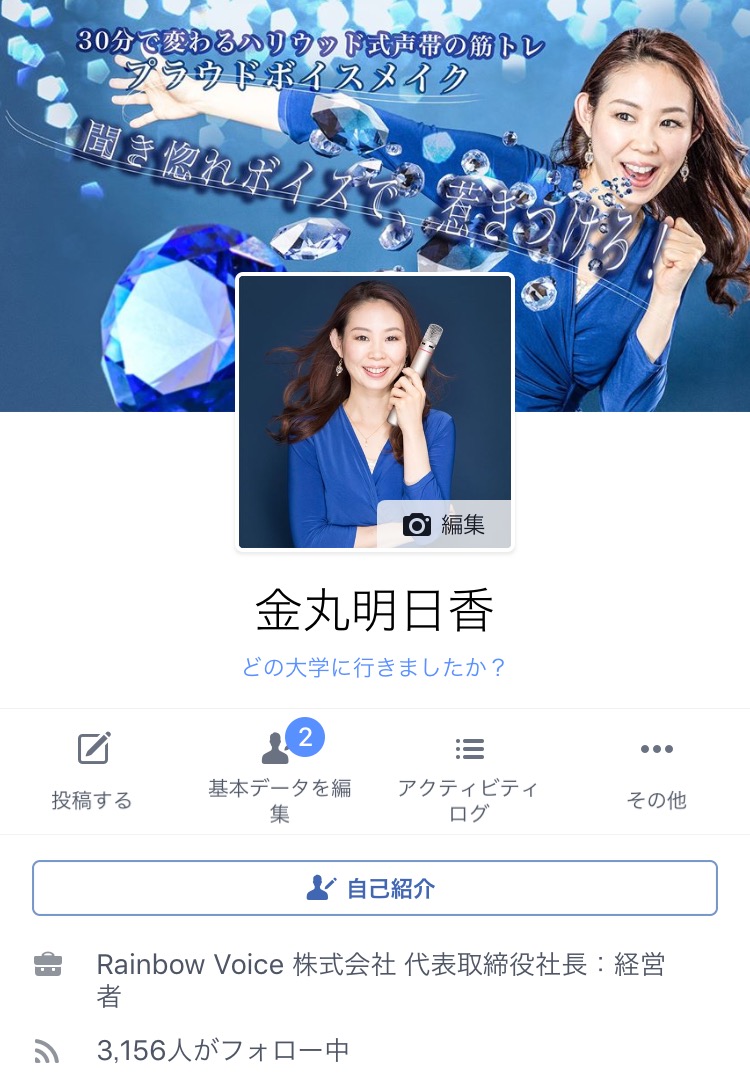The height and width of the screenshot is (1084, 750).
Task: View the 3,156人がフォロー中 followers list
Action: pyautogui.click(x=222, y=1050)
